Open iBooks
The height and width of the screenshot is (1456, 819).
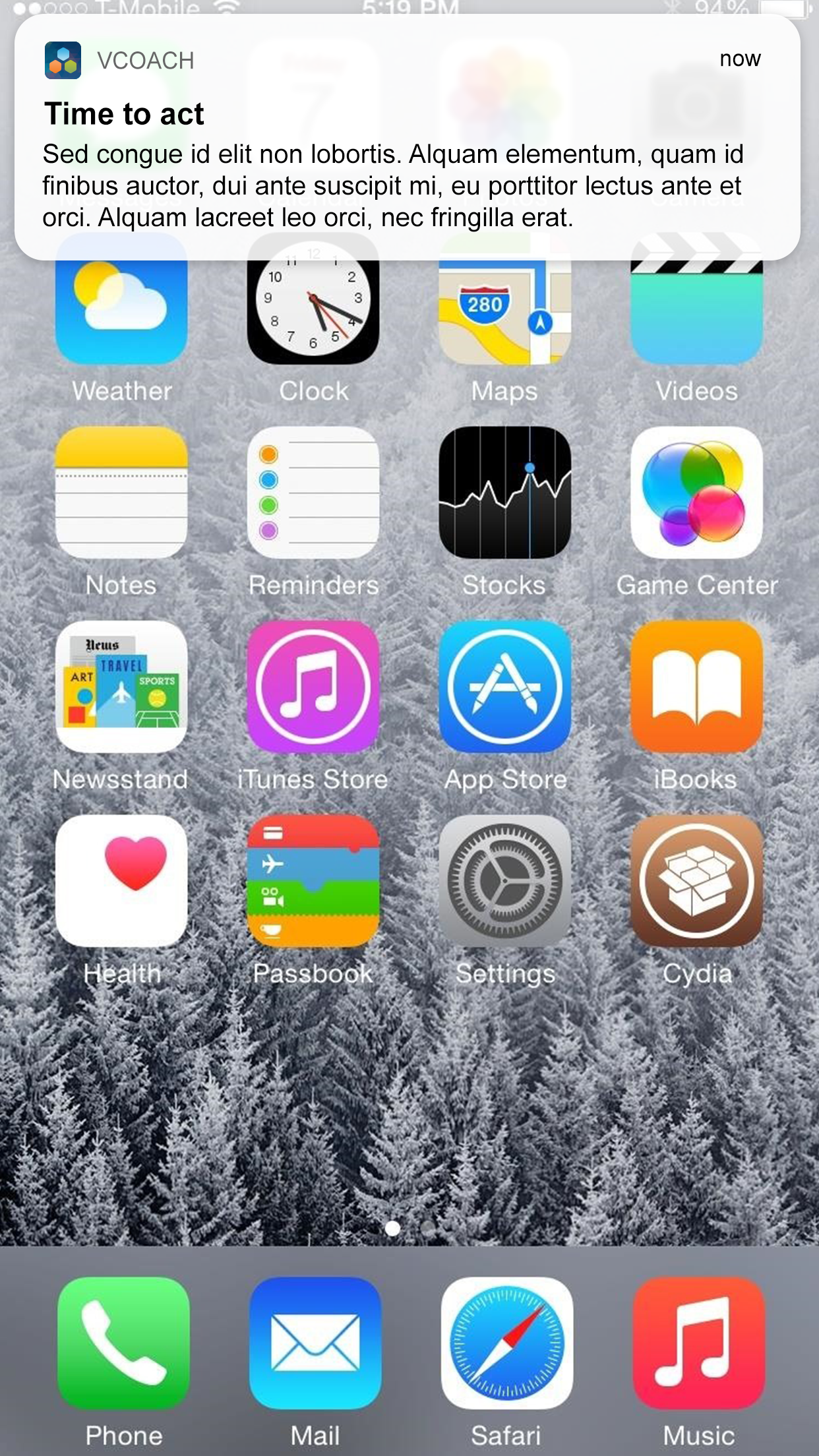[x=696, y=686]
